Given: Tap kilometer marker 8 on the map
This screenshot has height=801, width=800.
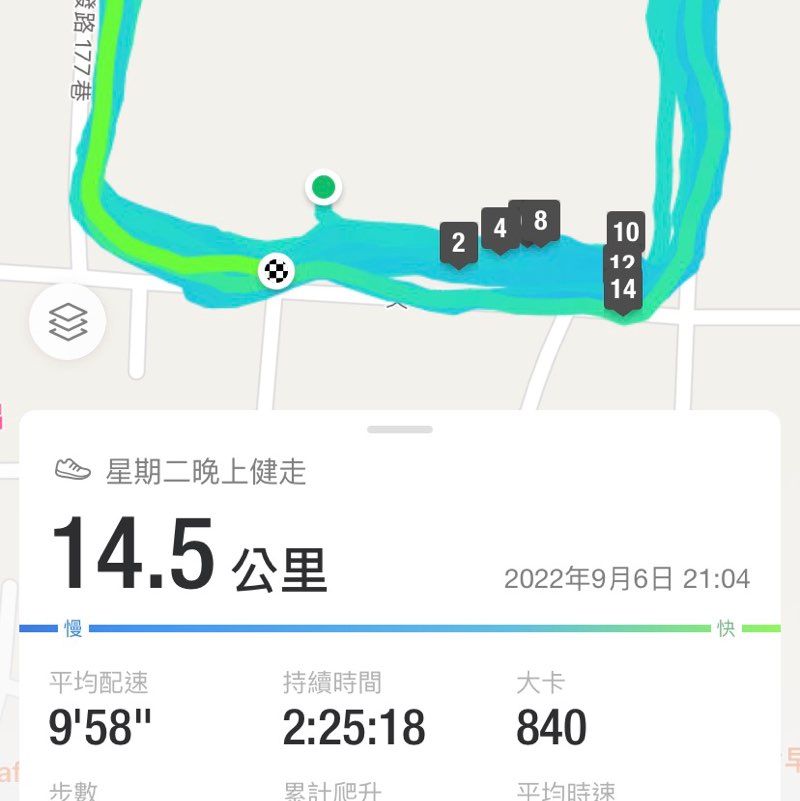Looking at the screenshot, I should coord(540,222).
